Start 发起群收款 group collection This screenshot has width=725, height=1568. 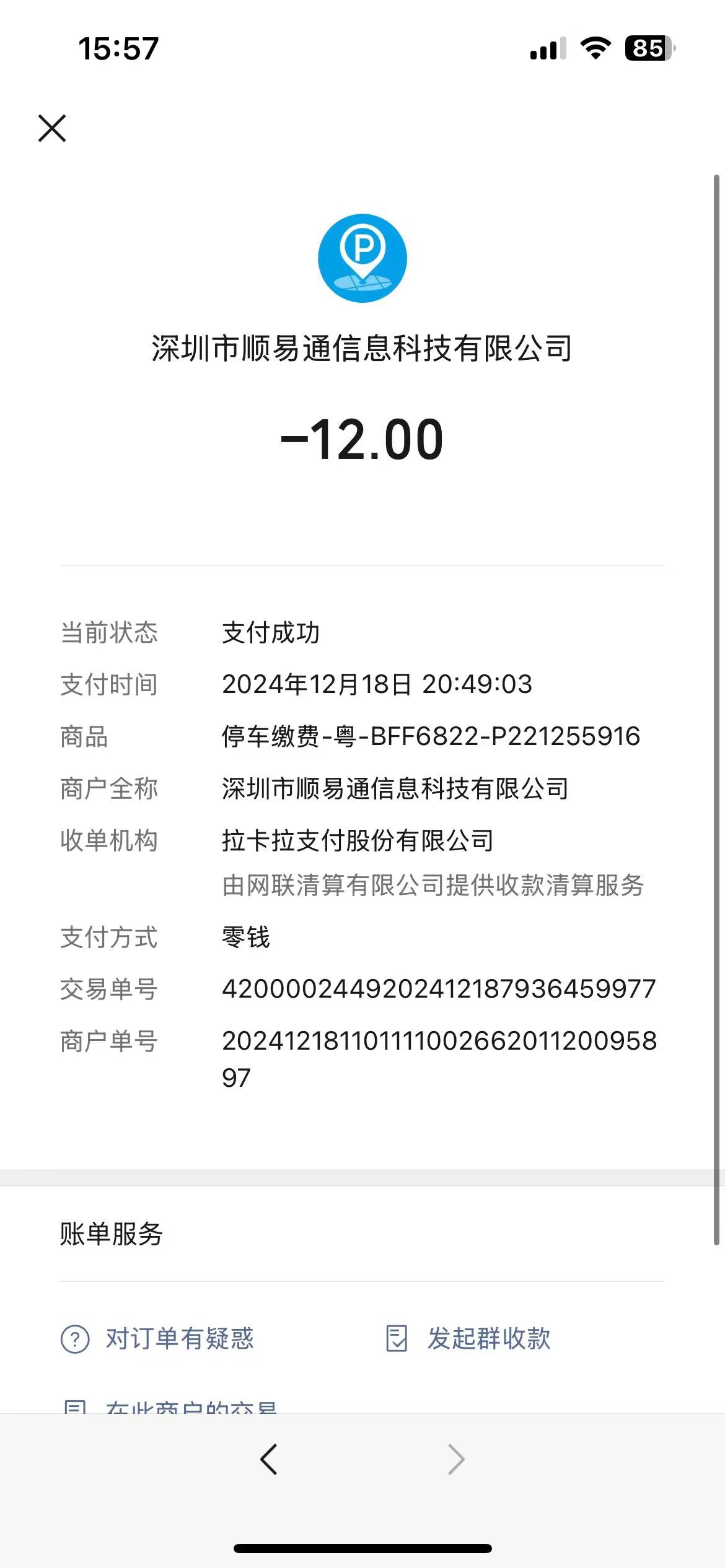coord(468,1338)
